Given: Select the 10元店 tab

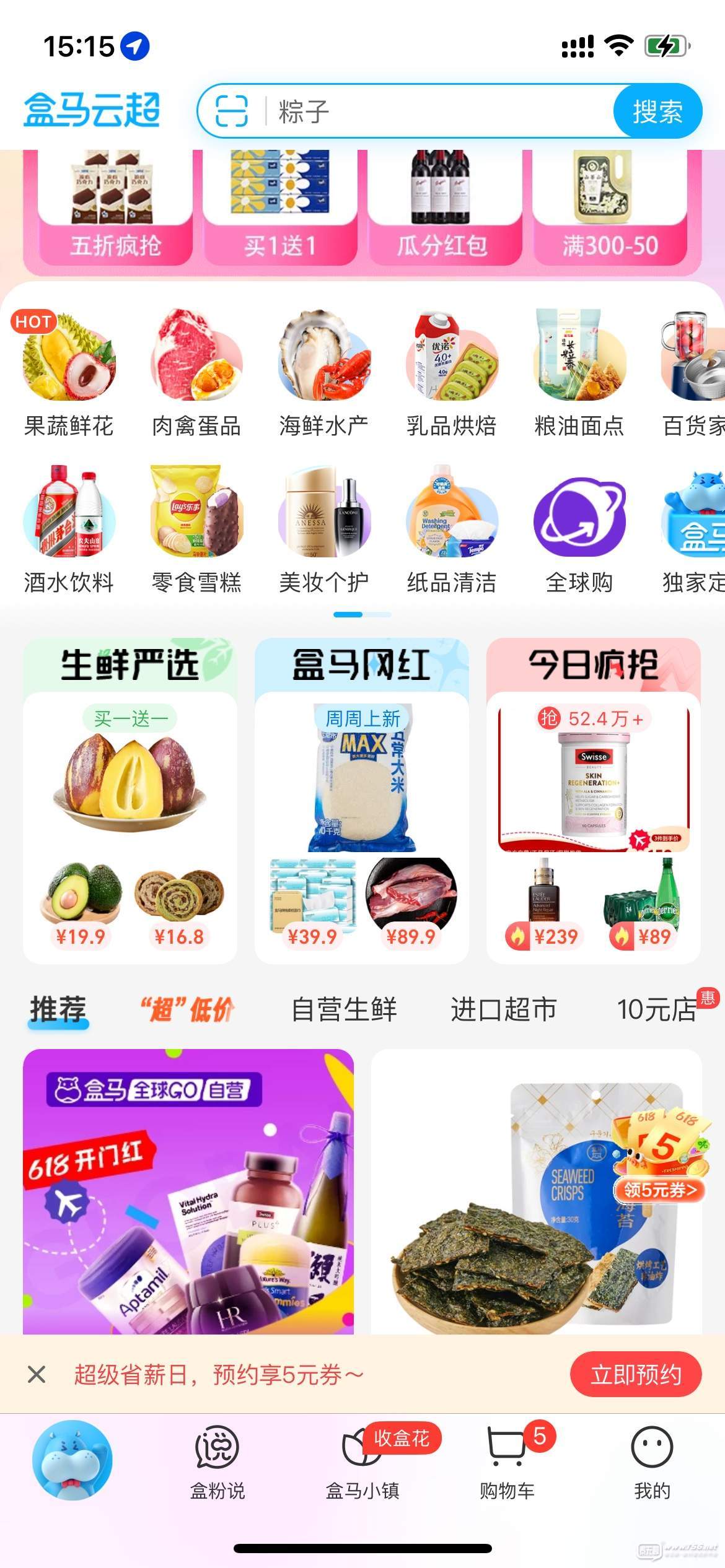Looking at the screenshot, I should 657,1009.
